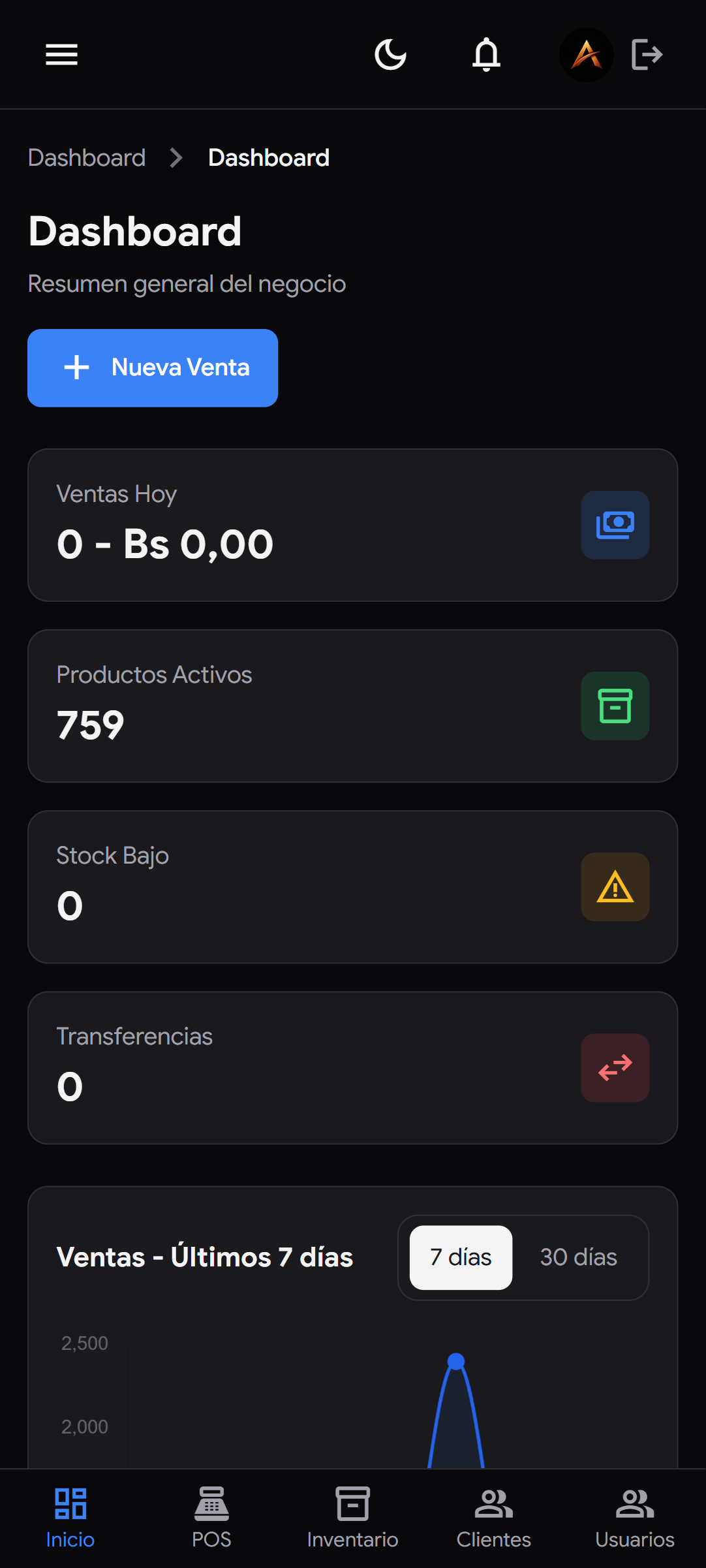This screenshot has width=706, height=1568.
Task: Expand the Dashboard breadcrumb chevron
Action: 175,157
